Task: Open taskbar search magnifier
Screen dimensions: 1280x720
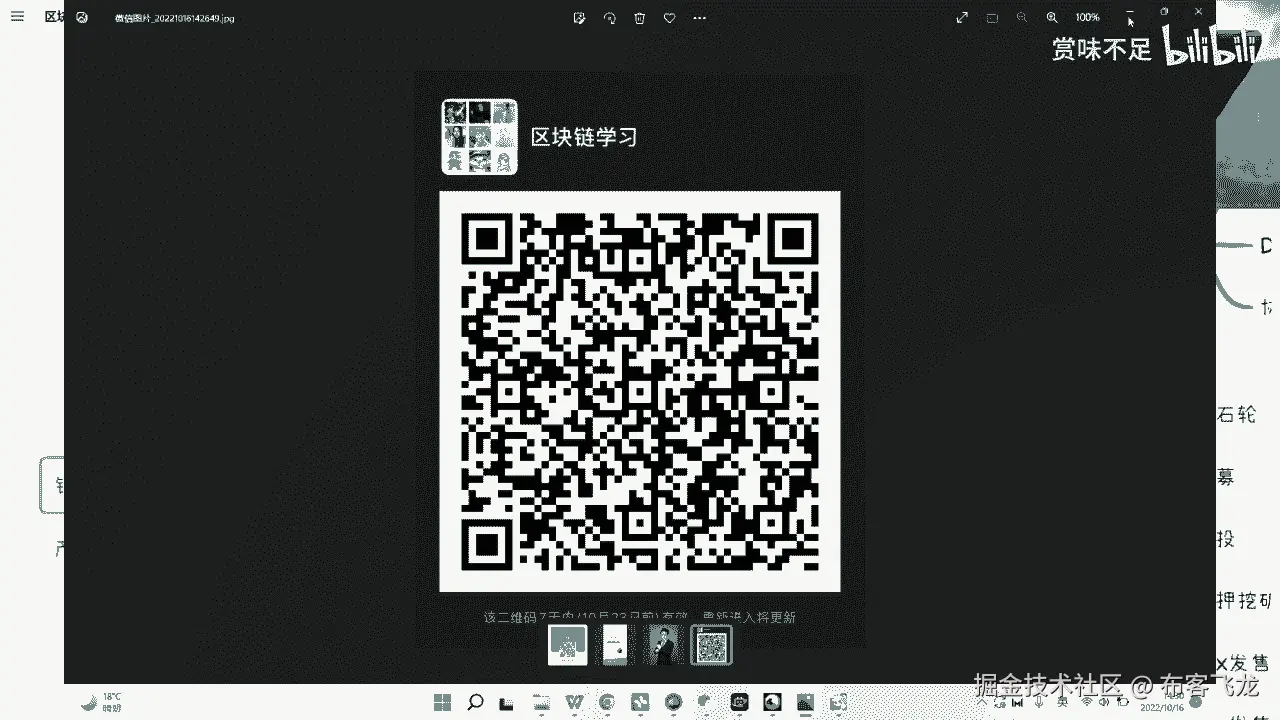Action: 476,702
